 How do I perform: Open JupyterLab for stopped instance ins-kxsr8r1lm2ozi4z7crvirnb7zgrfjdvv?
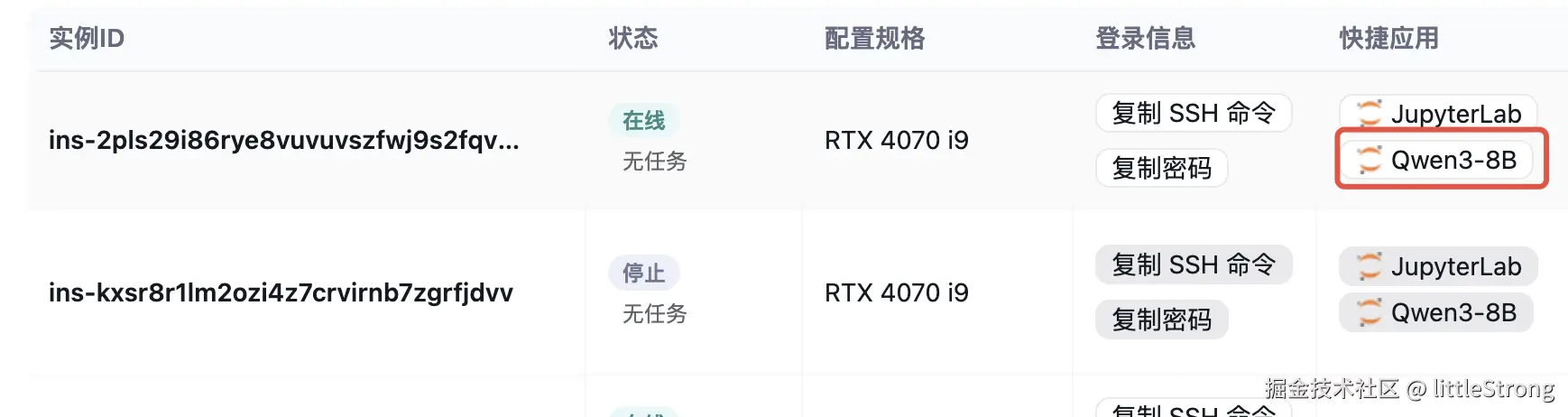pos(1437,266)
